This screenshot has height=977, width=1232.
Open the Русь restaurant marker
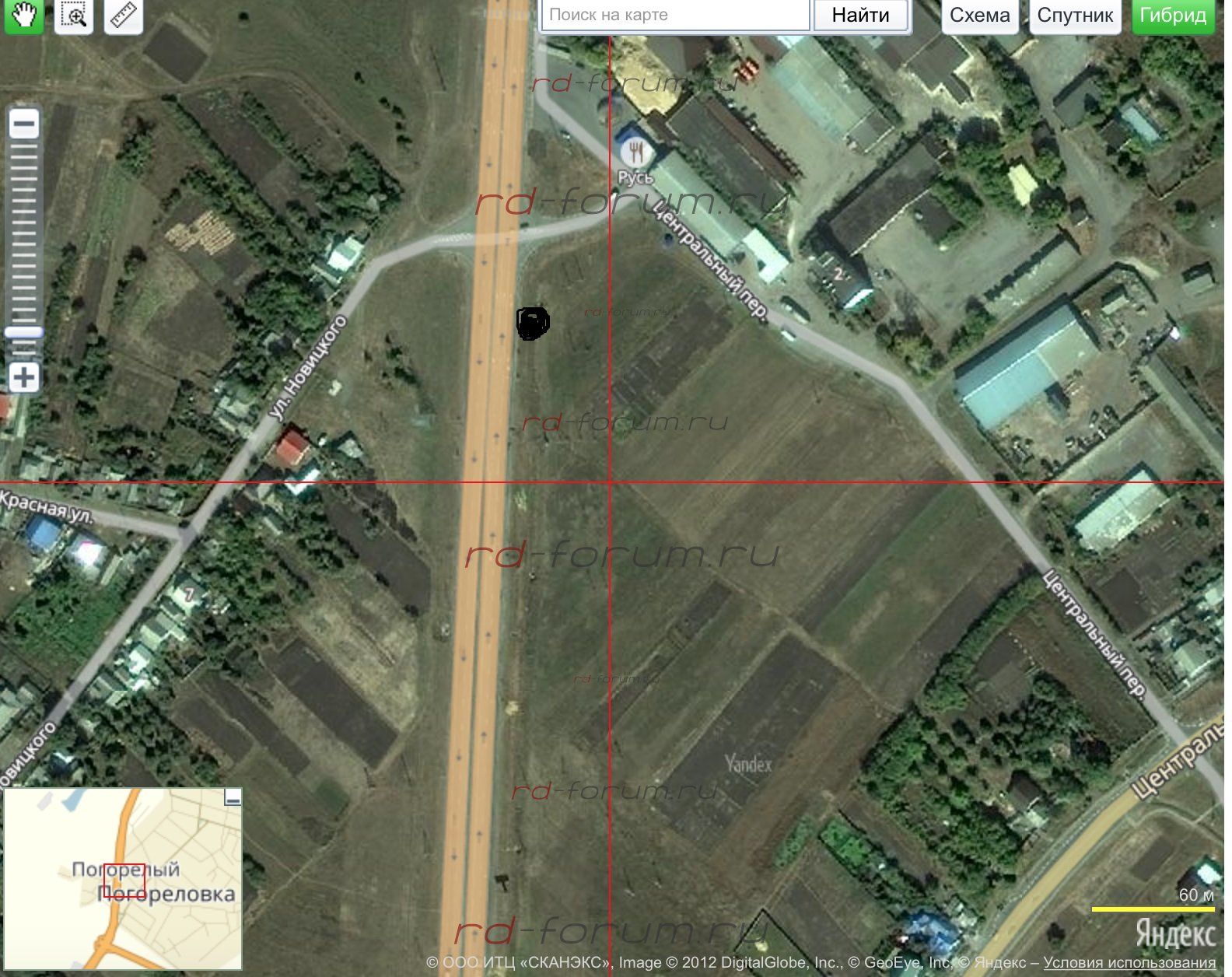pos(637,151)
